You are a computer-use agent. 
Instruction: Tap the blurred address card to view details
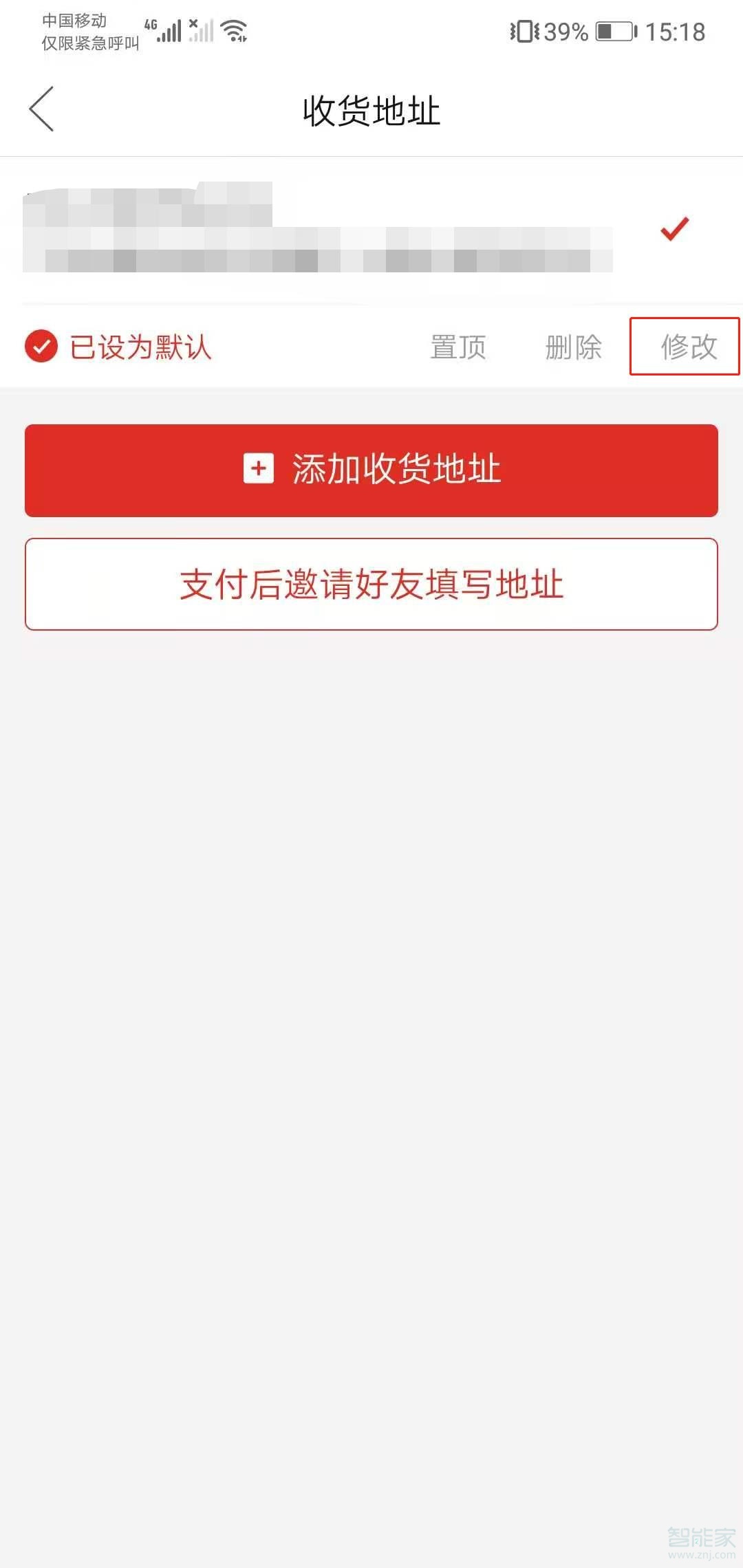click(316, 234)
